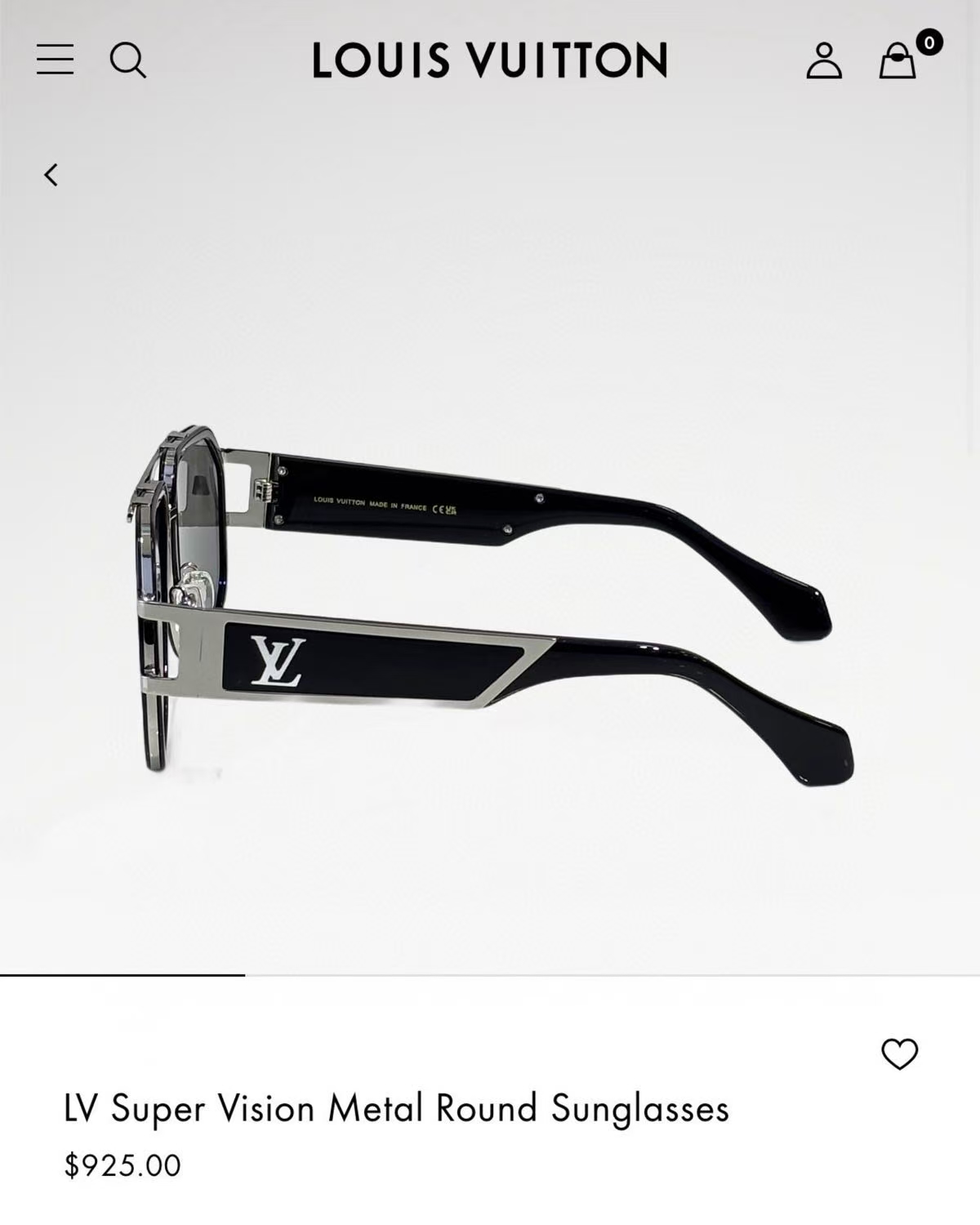Add sunglasses to wishlist with heart

pyautogui.click(x=899, y=1053)
